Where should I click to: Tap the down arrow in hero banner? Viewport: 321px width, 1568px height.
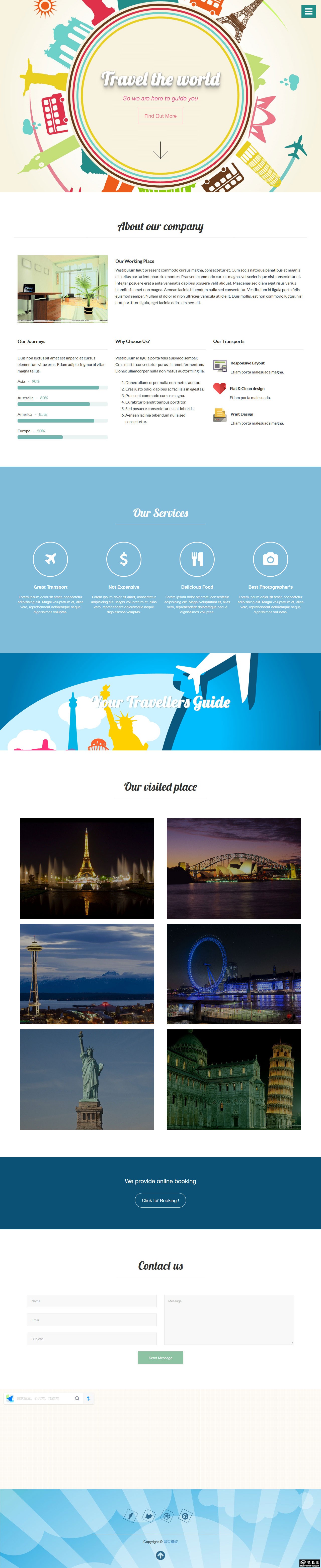pos(160,150)
